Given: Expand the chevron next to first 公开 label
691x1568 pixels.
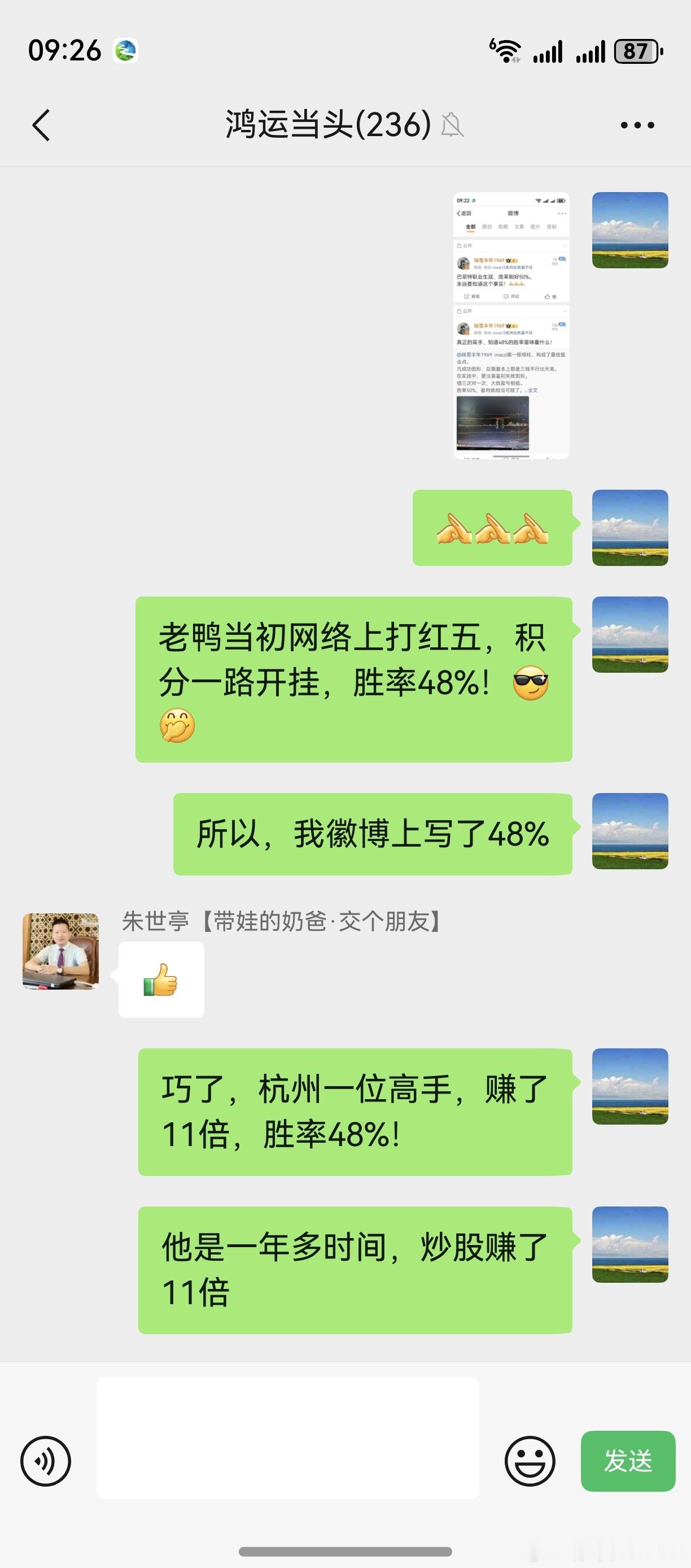Looking at the screenshot, I should (x=565, y=245).
